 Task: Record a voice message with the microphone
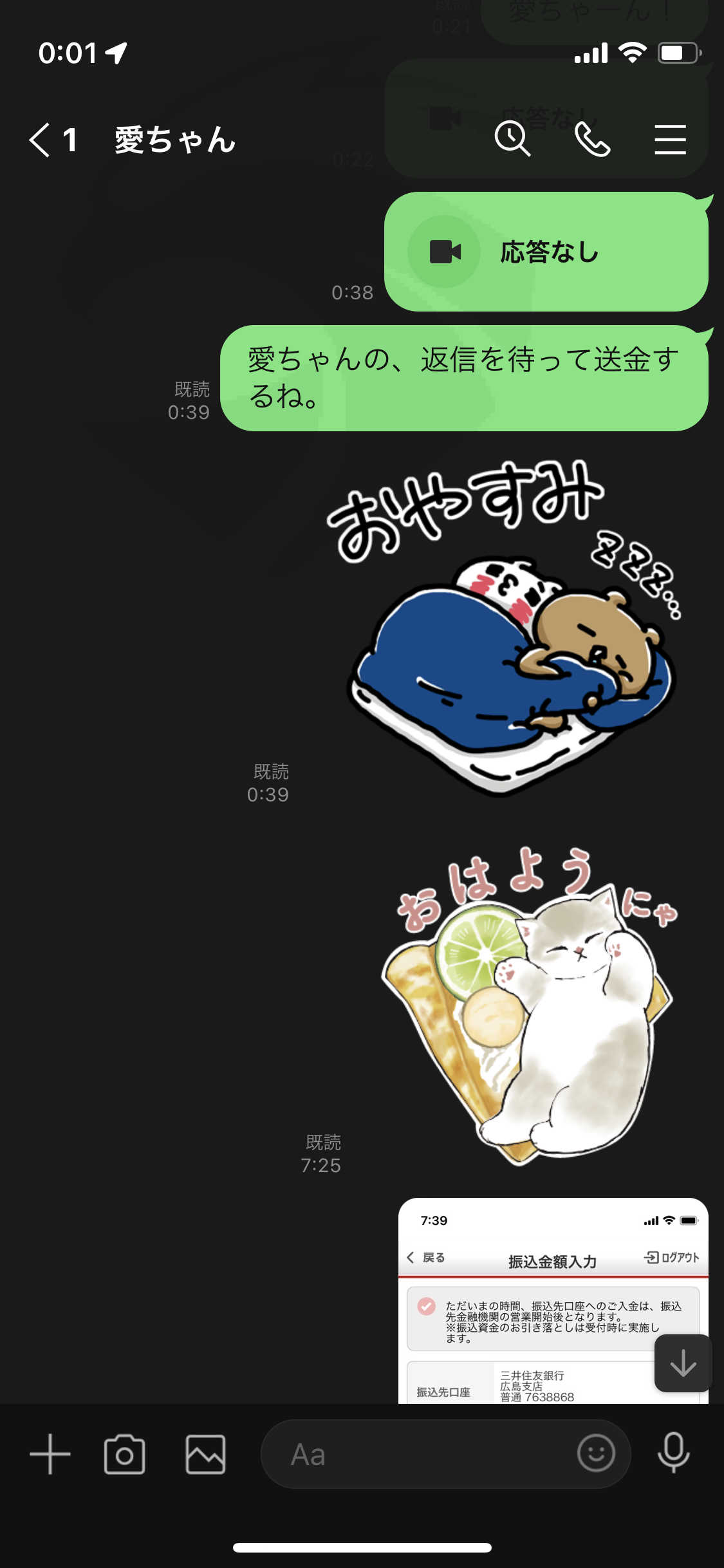tap(674, 1454)
